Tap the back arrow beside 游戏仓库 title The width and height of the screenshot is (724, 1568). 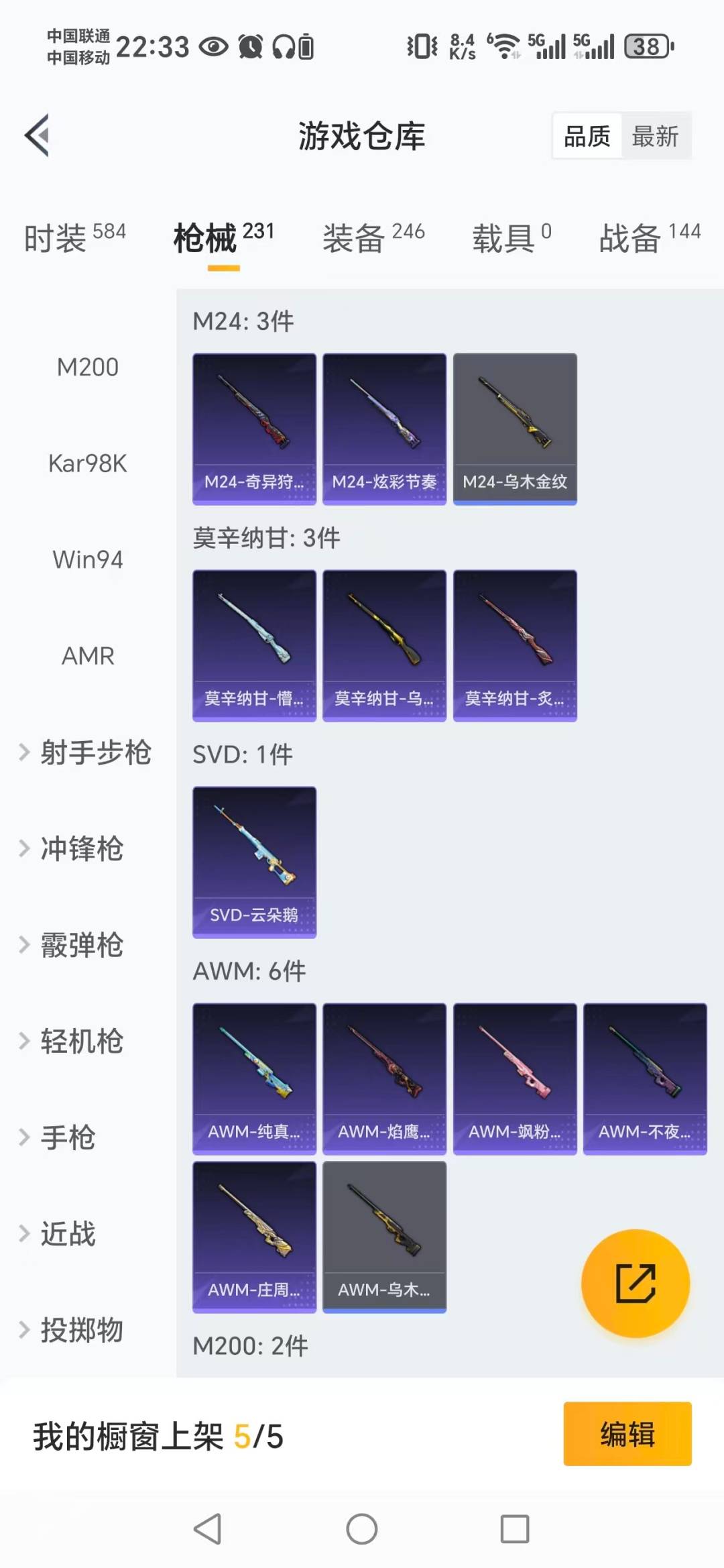click(38, 134)
